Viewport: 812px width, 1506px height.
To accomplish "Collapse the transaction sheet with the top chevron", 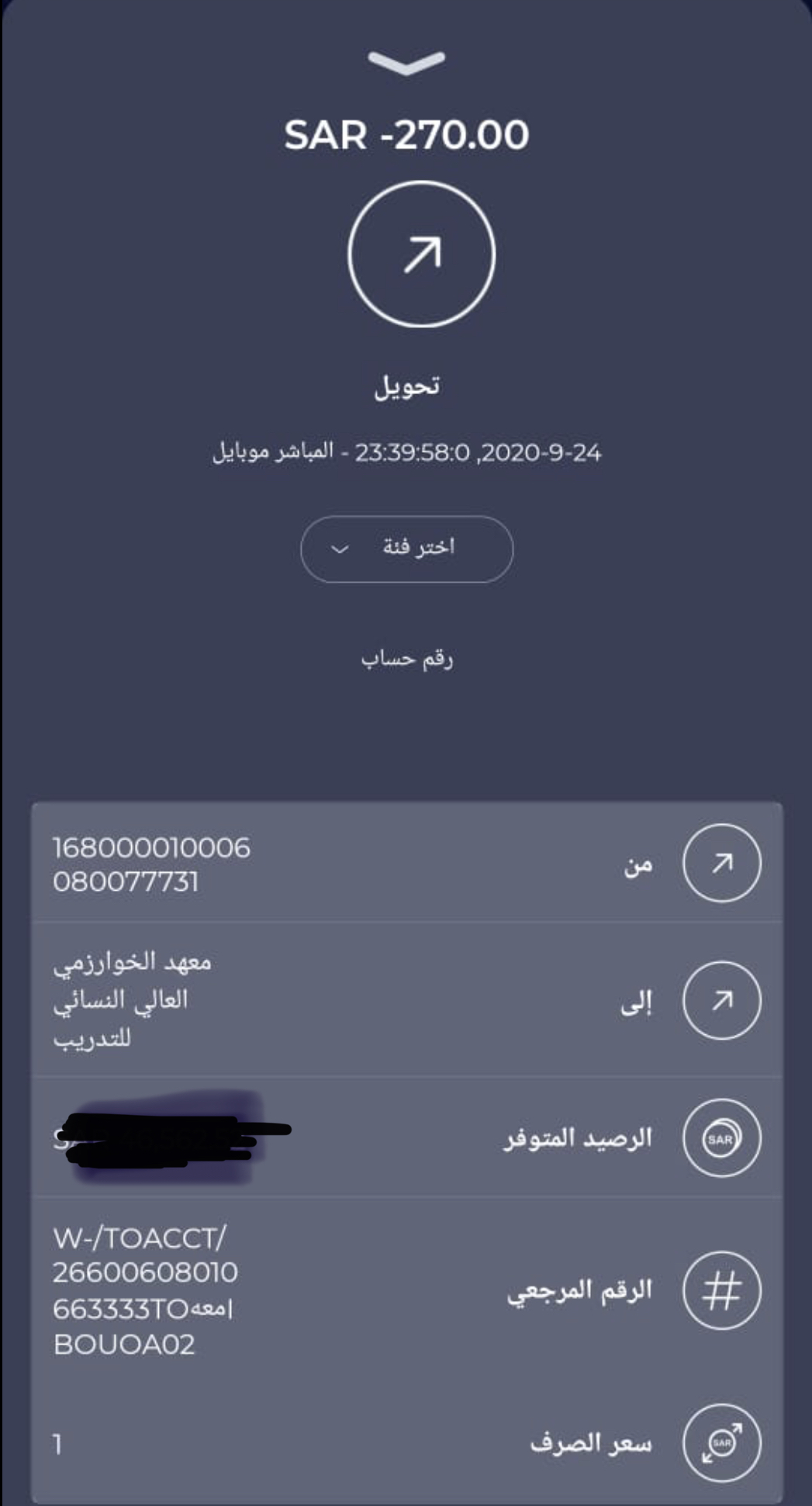I will click(406, 63).
